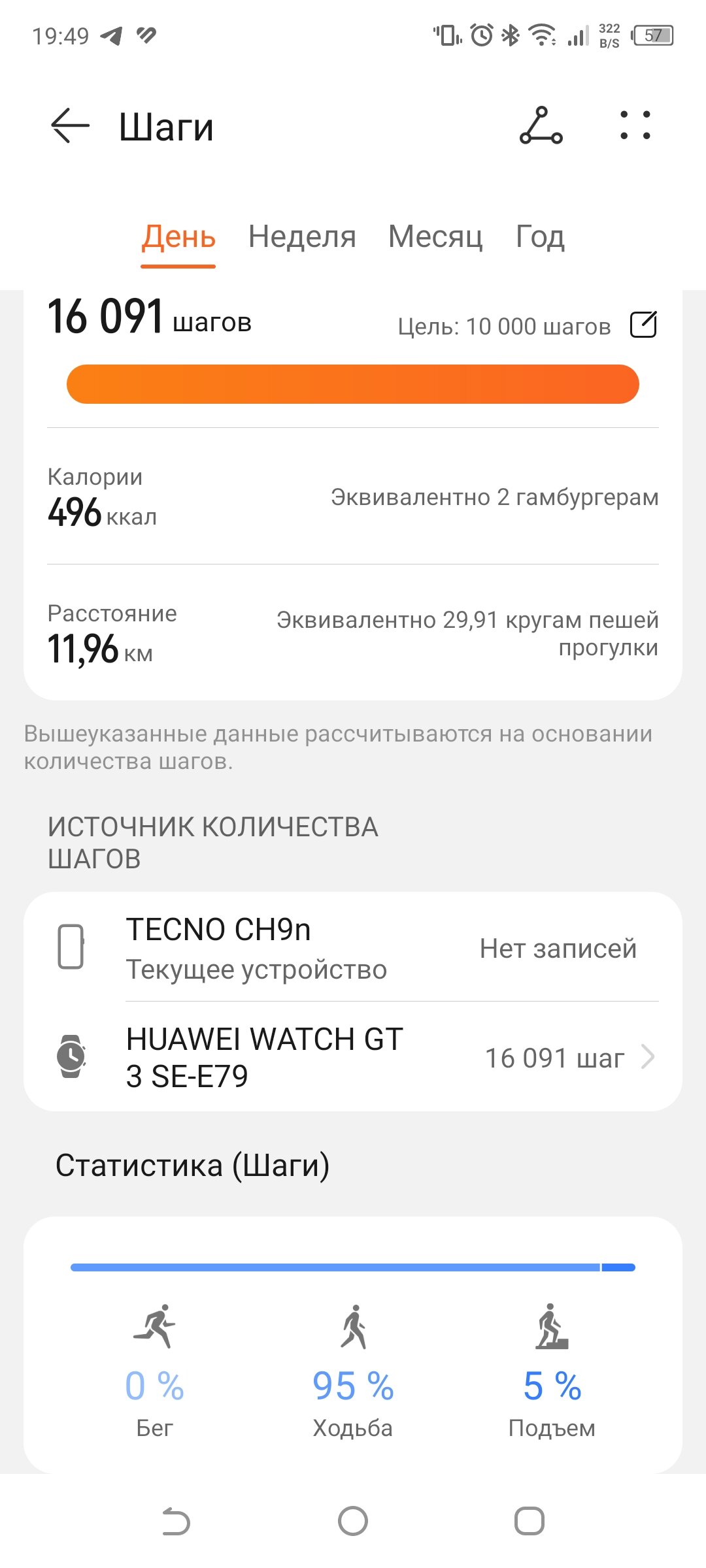
Task: Open HUAWEI WATCH GT 3 SE-E79 step details
Action: coord(353,1057)
